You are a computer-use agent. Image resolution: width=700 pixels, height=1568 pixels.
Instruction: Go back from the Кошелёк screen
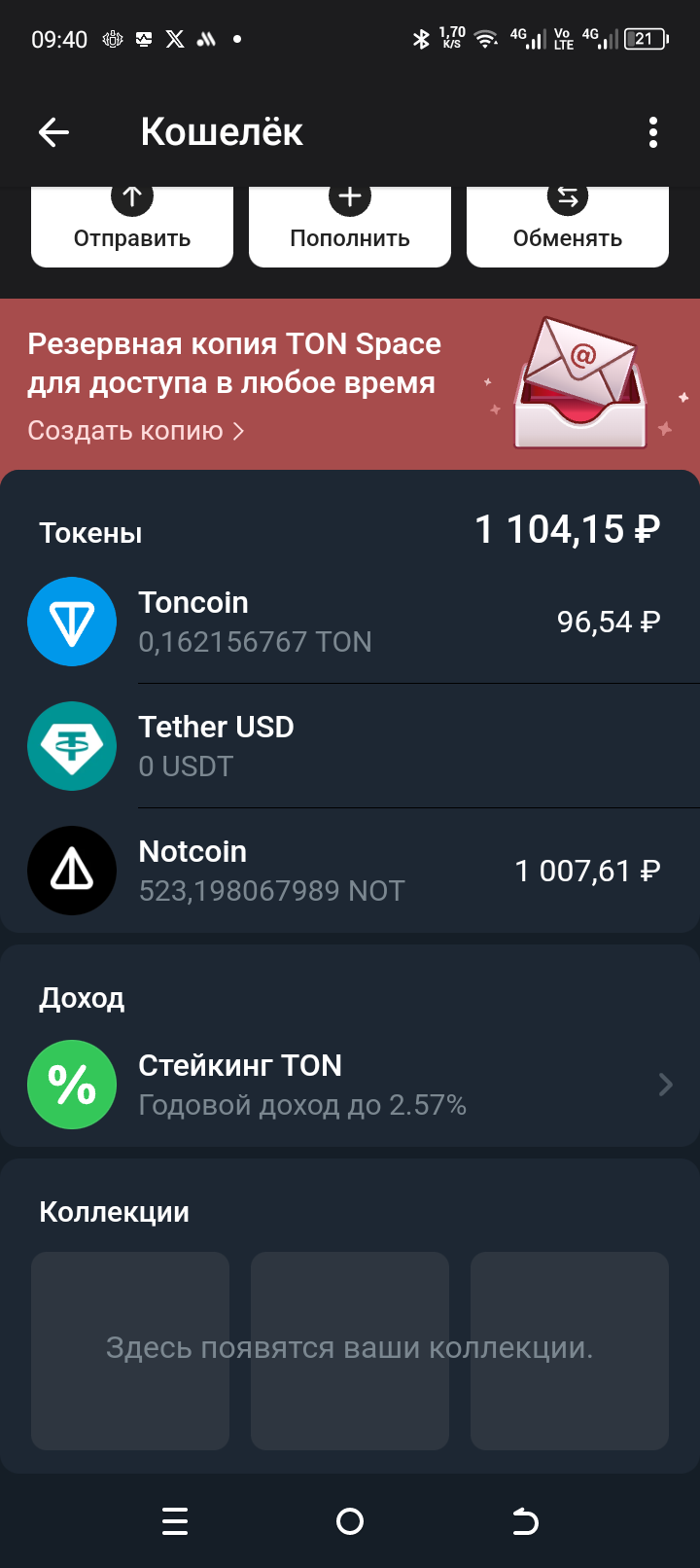54,132
